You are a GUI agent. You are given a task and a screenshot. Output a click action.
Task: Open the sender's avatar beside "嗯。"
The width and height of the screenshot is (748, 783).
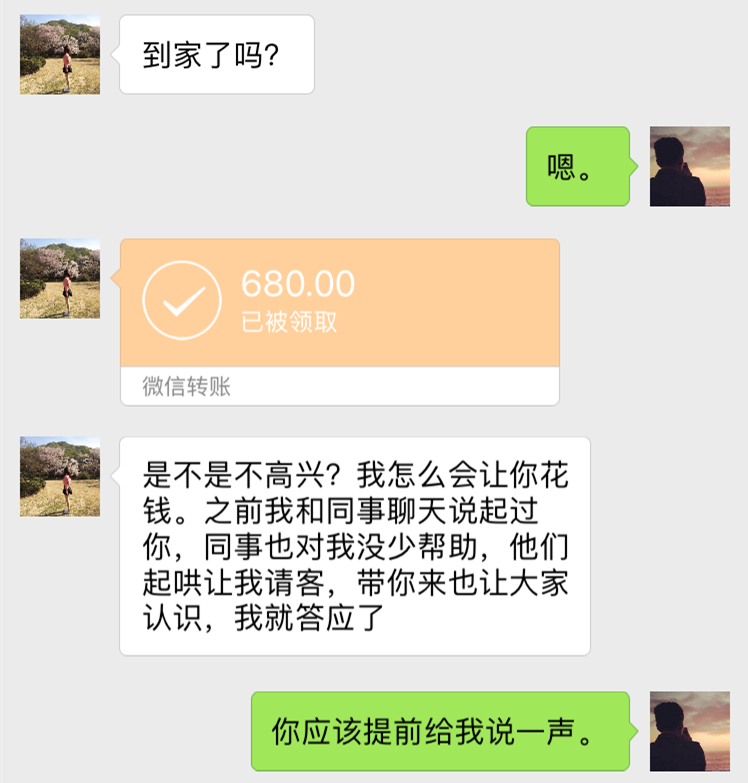689,166
